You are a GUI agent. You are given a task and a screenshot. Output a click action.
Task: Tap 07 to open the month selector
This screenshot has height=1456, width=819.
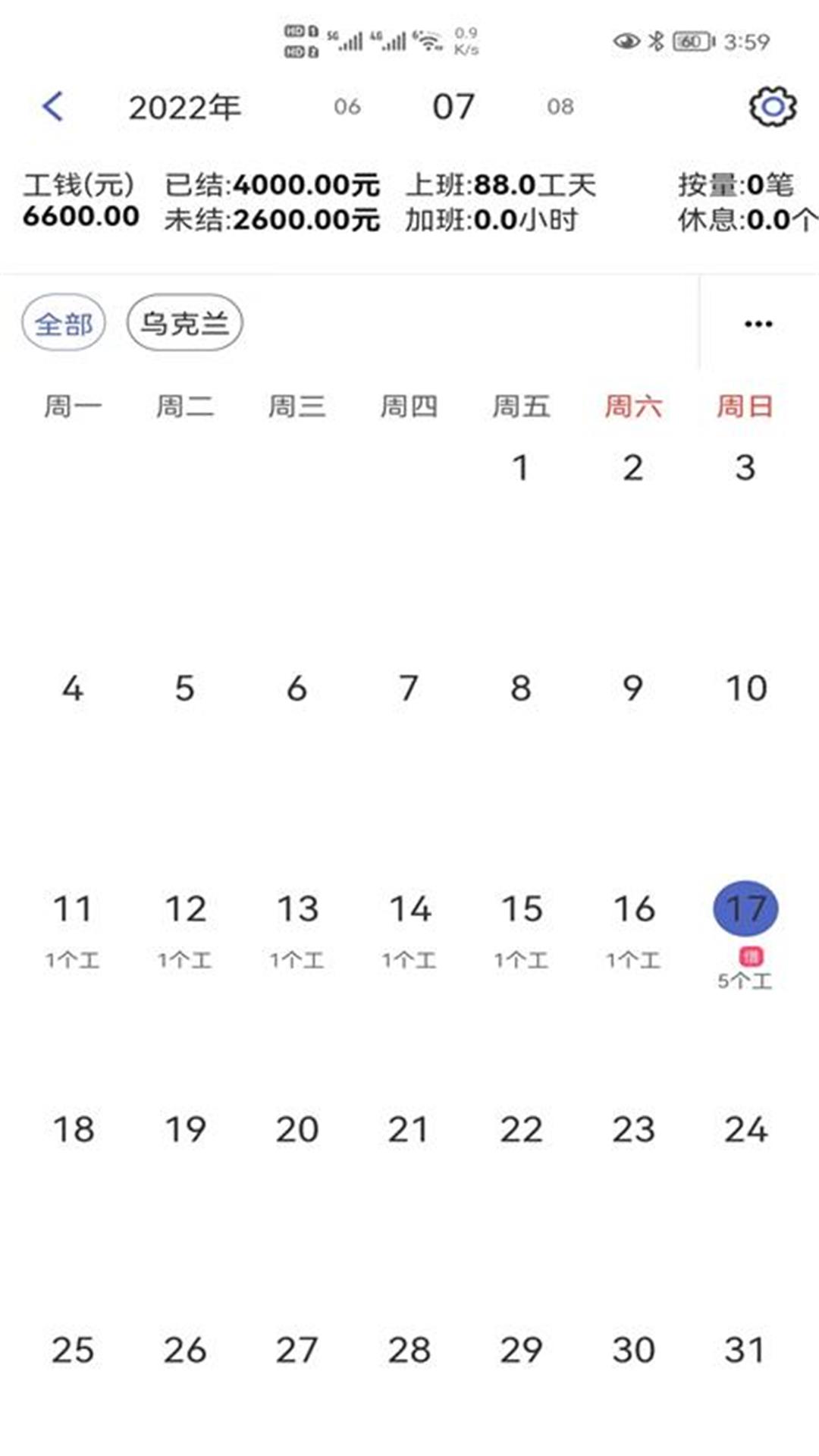(452, 106)
